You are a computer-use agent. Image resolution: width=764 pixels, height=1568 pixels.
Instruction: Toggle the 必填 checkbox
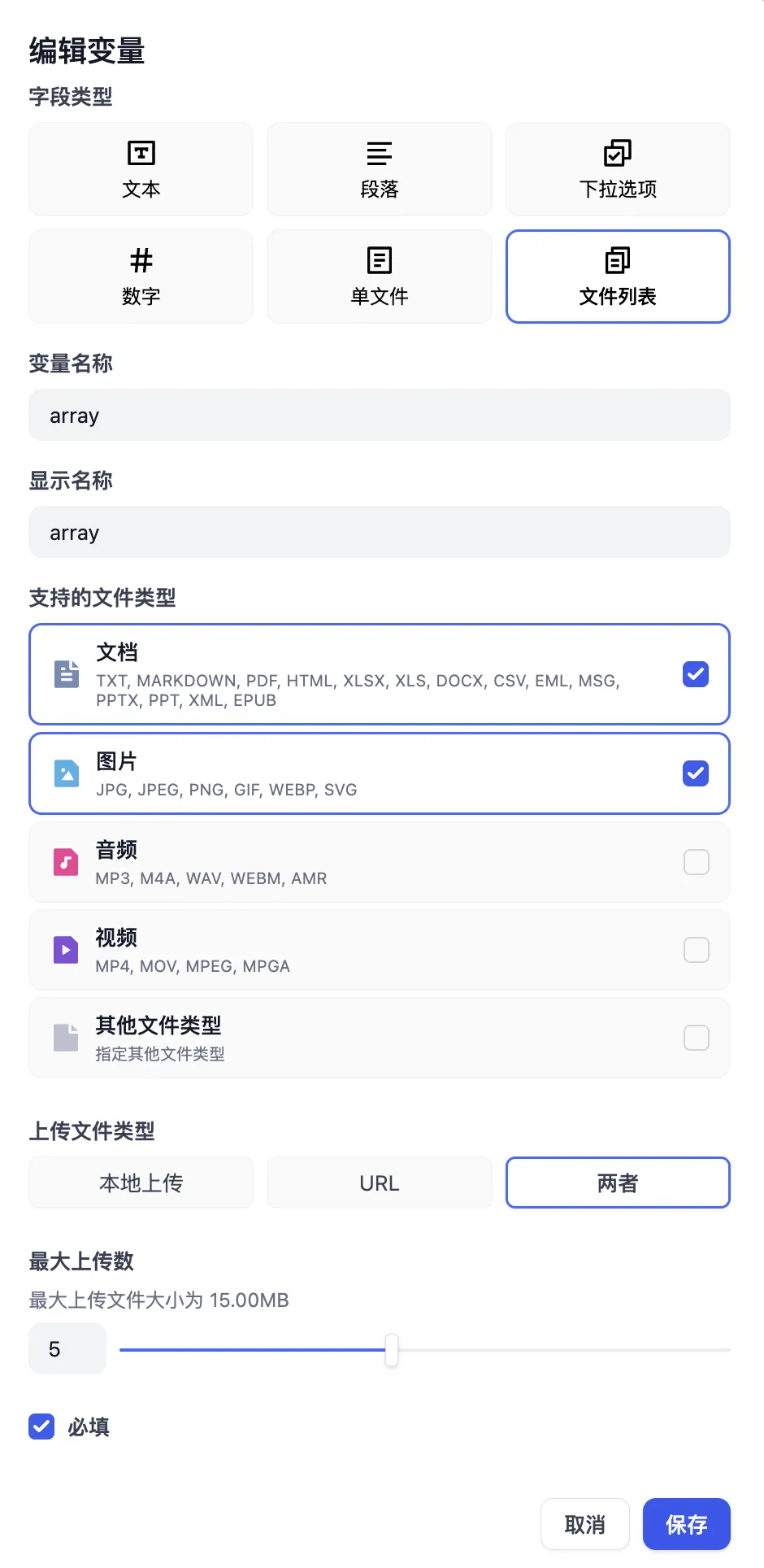click(x=41, y=1426)
